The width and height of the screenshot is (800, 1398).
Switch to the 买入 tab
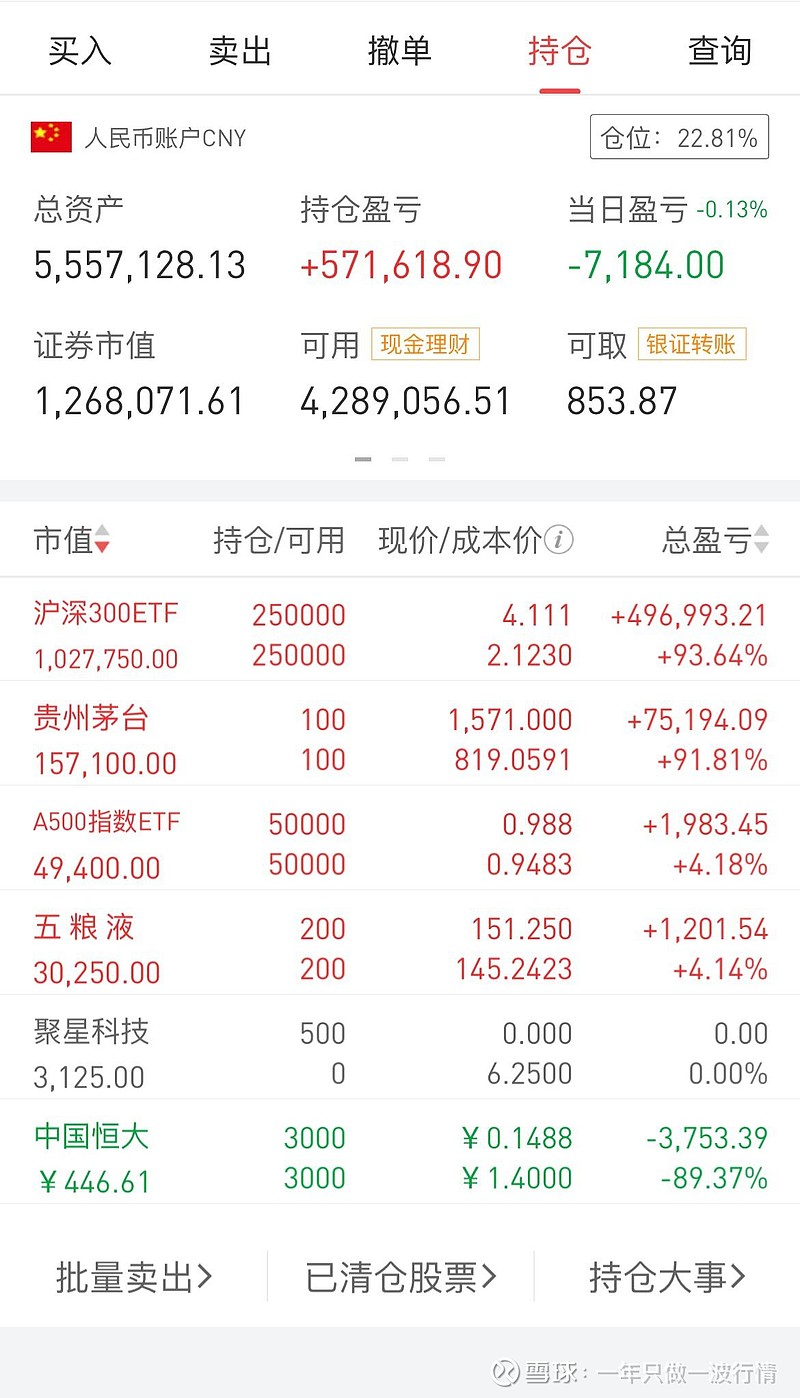80,50
